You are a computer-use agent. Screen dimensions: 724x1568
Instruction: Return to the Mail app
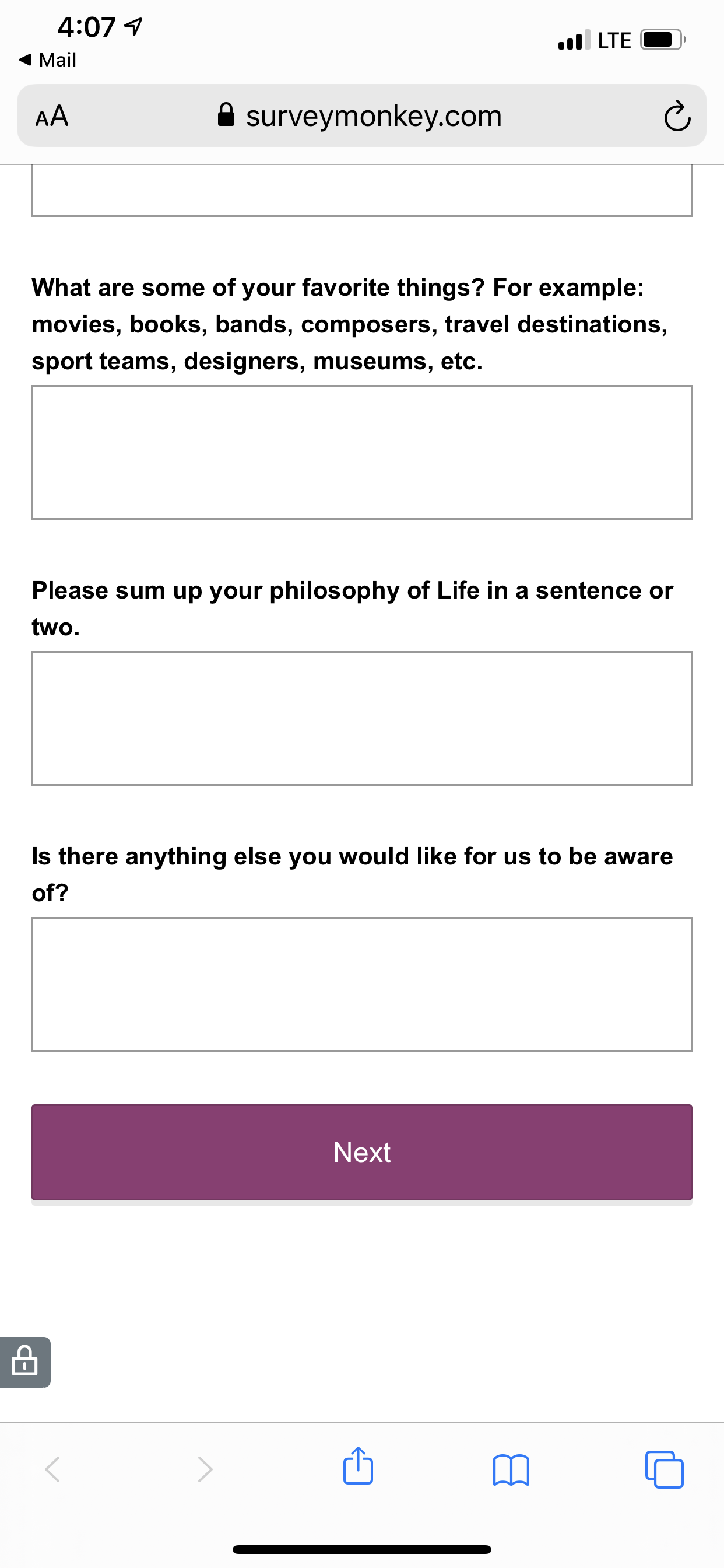[47, 60]
